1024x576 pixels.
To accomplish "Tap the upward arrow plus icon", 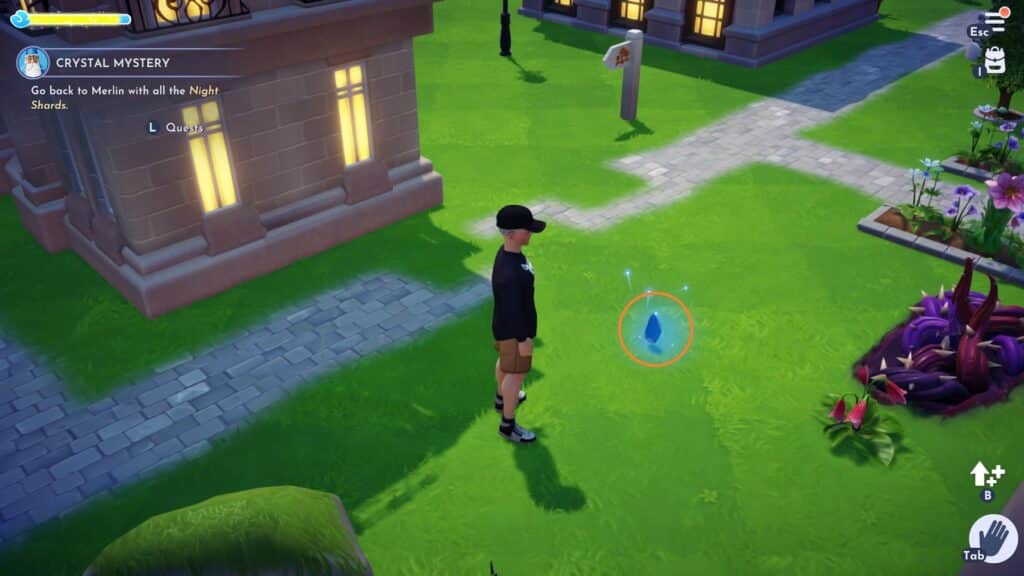I will (x=987, y=474).
